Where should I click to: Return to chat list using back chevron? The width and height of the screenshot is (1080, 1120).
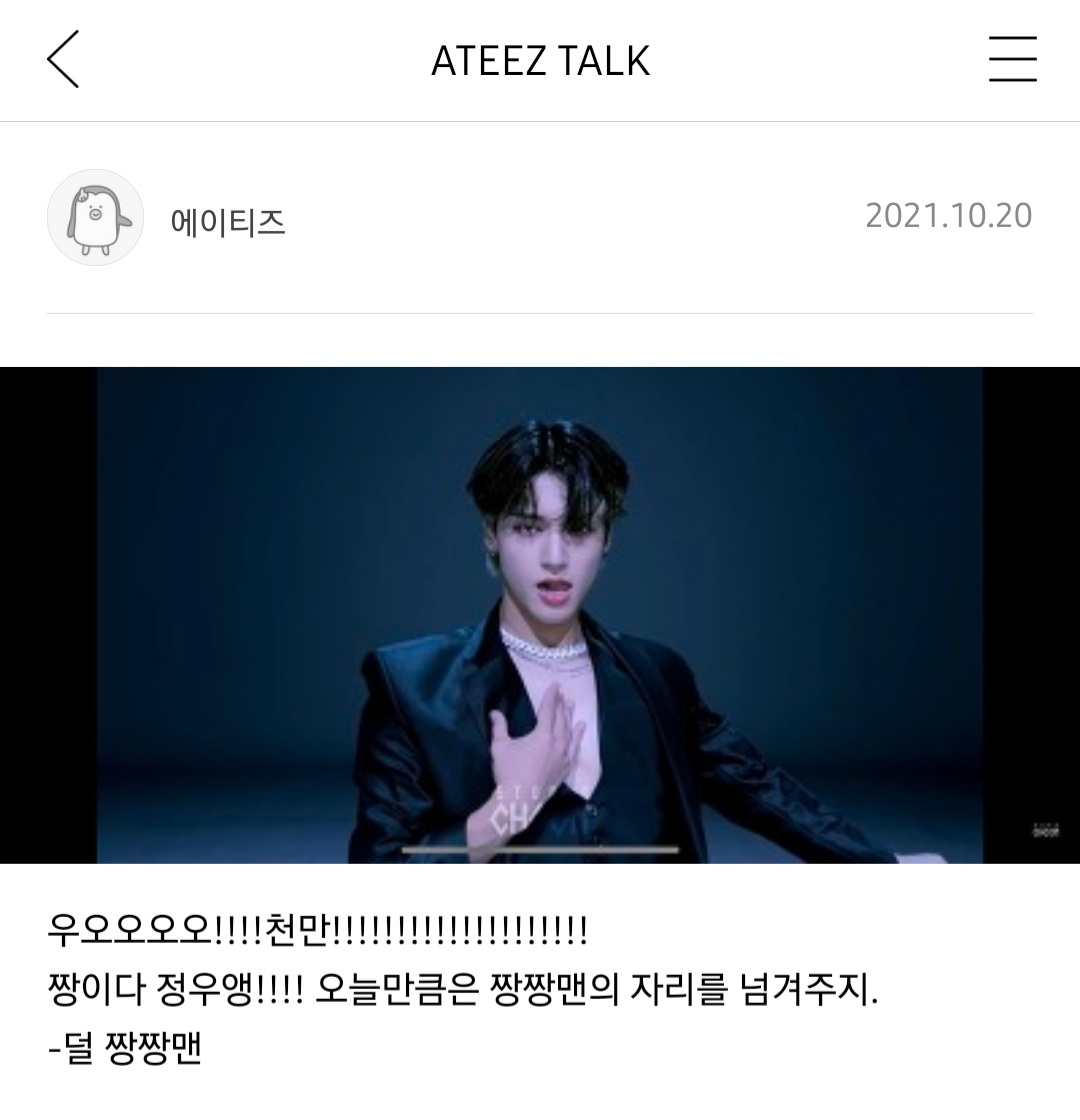[x=63, y=60]
